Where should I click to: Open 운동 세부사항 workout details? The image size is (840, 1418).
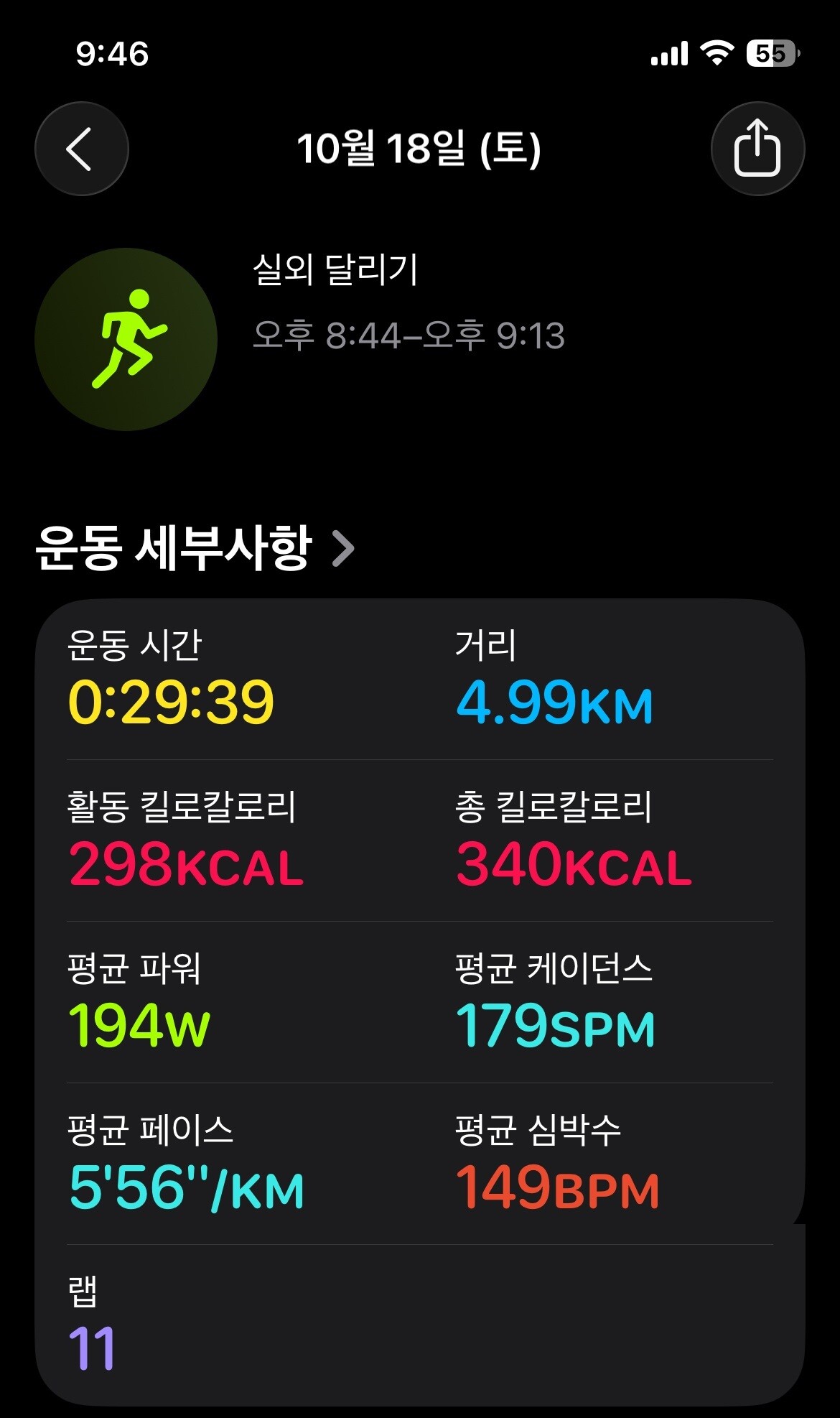pyautogui.click(x=195, y=548)
